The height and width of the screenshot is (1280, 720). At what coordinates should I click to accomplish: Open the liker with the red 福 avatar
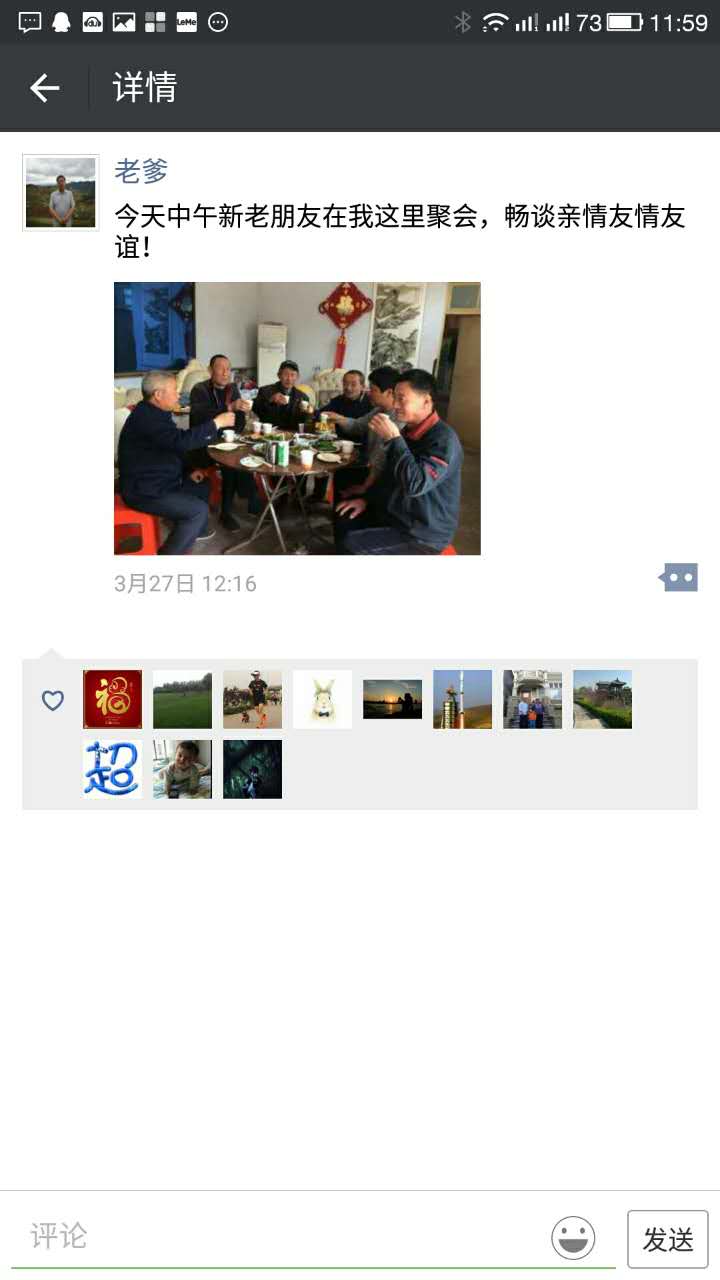(x=112, y=699)
